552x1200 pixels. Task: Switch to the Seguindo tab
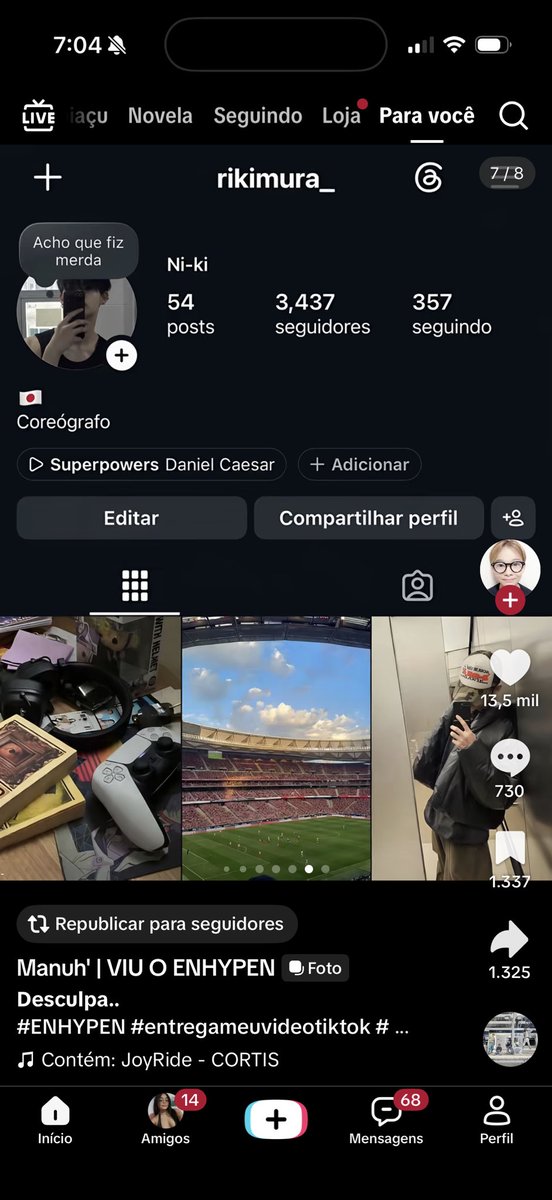257,115
